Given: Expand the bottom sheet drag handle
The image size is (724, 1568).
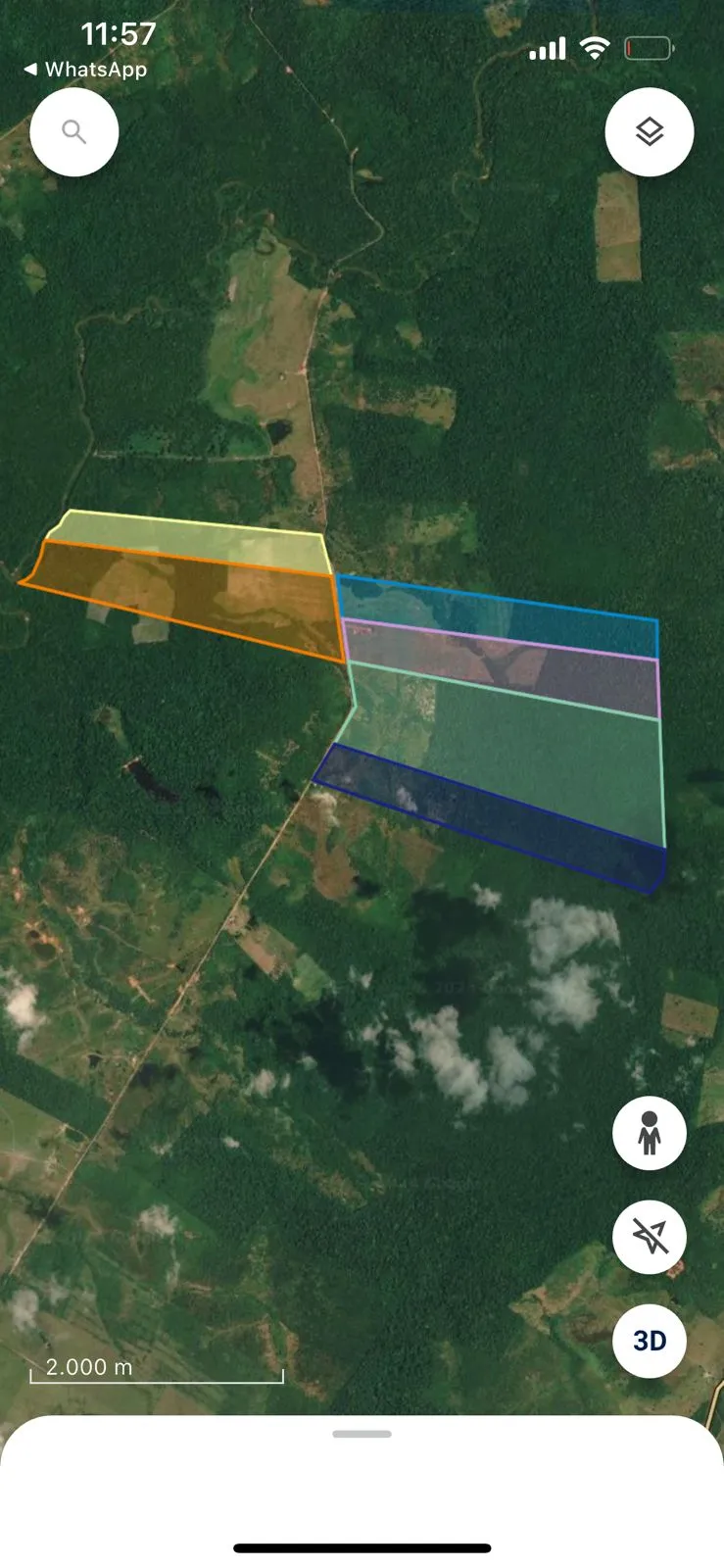Looking at the screenshot, I should [362, 1432].
